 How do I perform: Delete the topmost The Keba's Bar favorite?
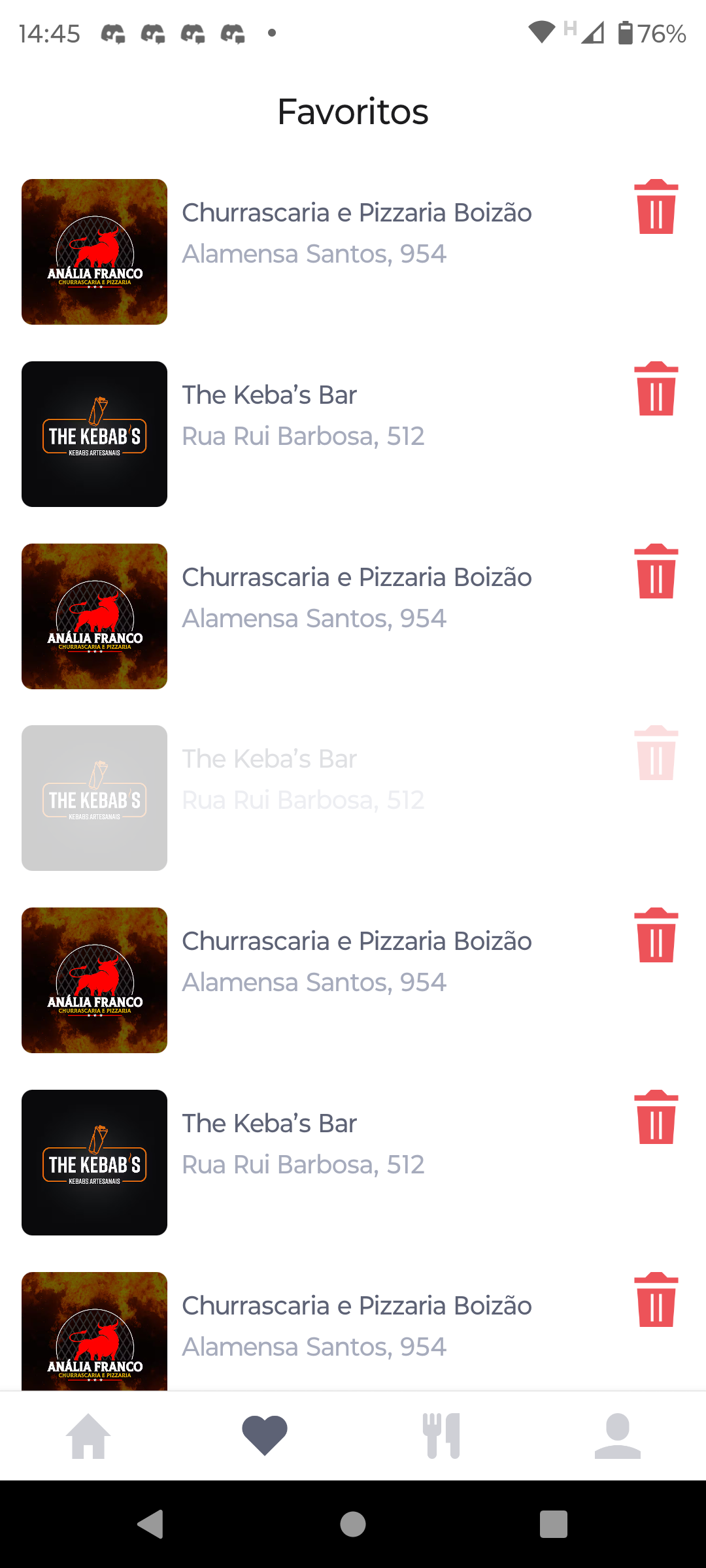point(656,389)
